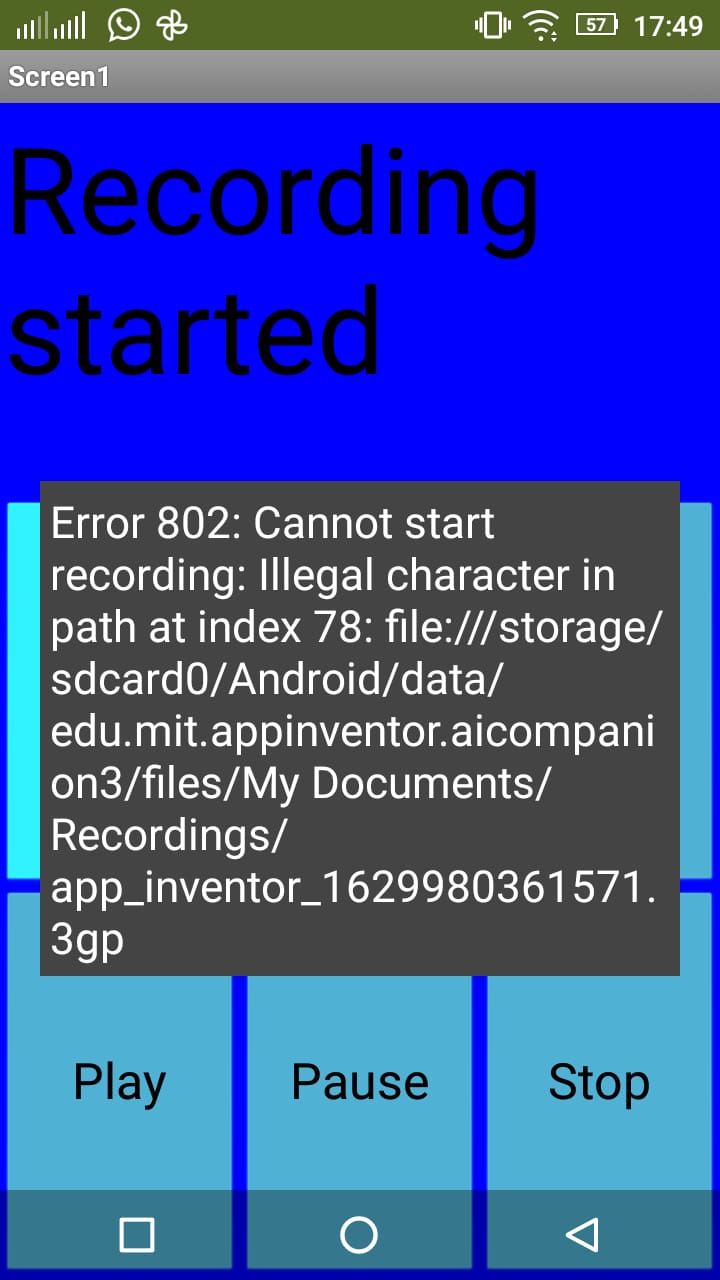Viewport: 720px width, 1280px height.
Task: Tap the circular home navigation key
Action: coord(359,1234)
